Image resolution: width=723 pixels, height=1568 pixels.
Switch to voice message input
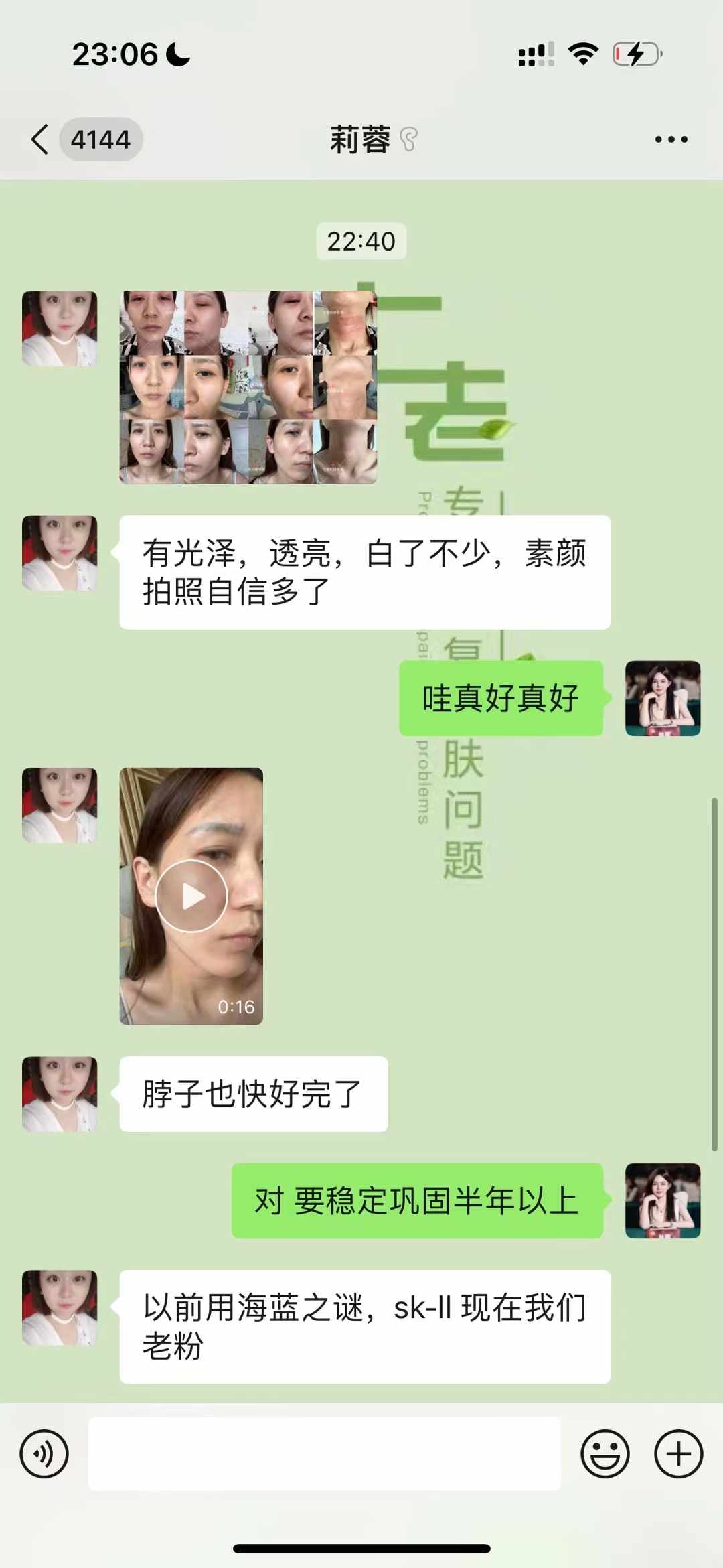click(44, 1453)
